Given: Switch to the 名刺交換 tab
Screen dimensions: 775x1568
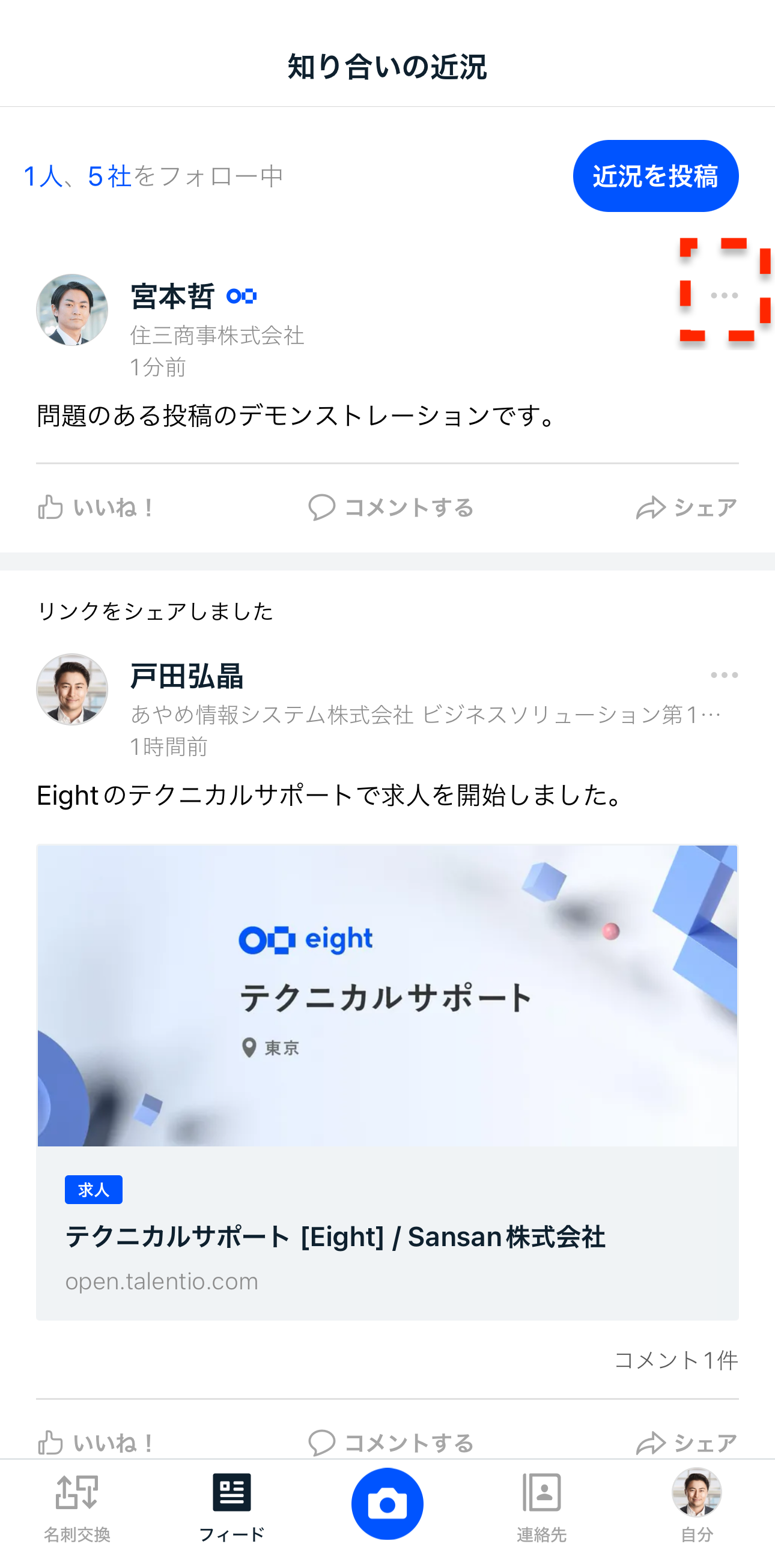Looking at the screenshot, I should (x=77, y=1508).
